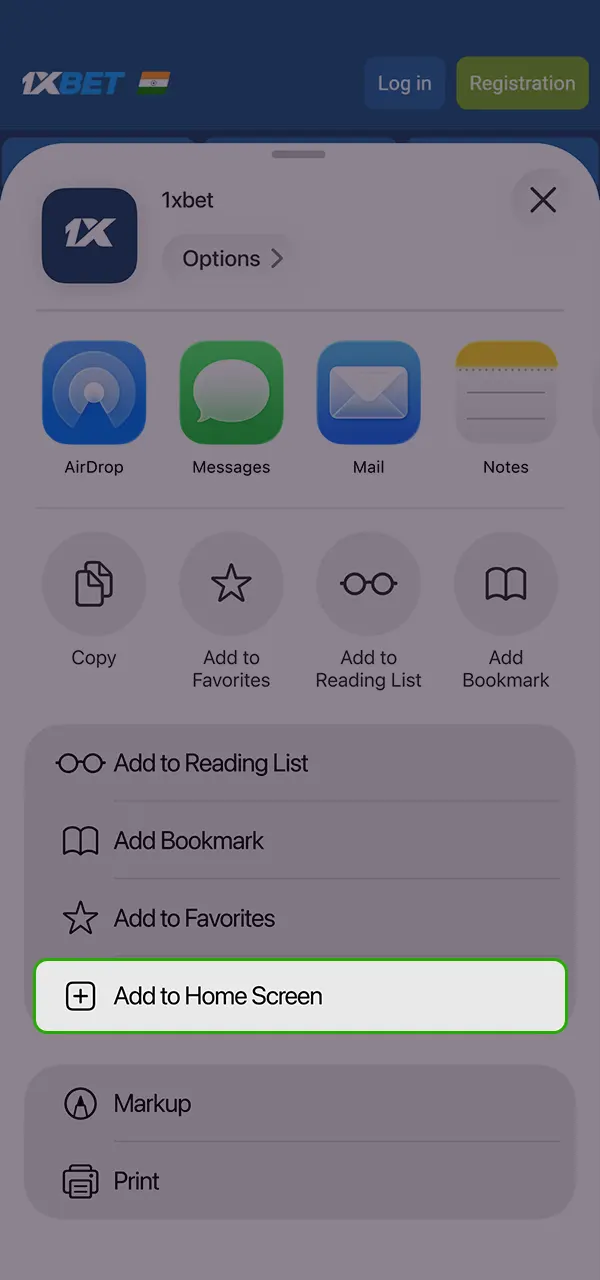The width and height of the screenshot is (600, 1280).
Task: Tap the round glasses Add to Reading List button
Action: [368, 584]
